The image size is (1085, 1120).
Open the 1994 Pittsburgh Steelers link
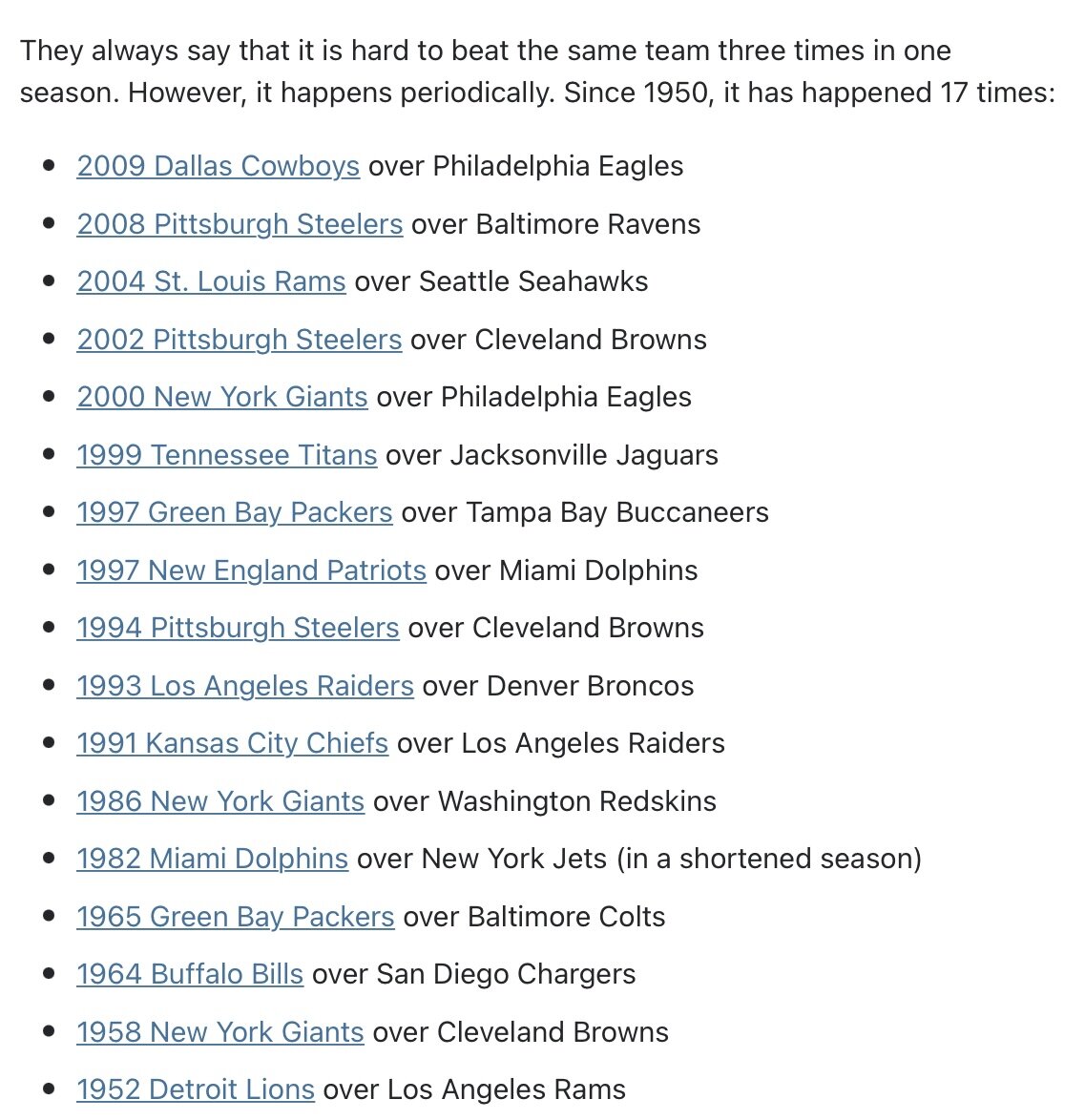pyautogui.click(x=238, y=628)
